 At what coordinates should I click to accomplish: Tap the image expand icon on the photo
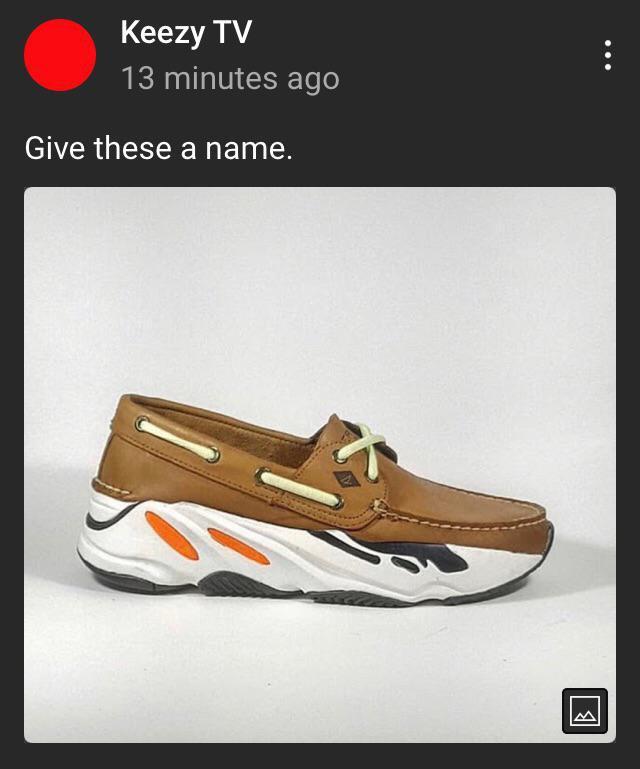(x=584, y=711)
